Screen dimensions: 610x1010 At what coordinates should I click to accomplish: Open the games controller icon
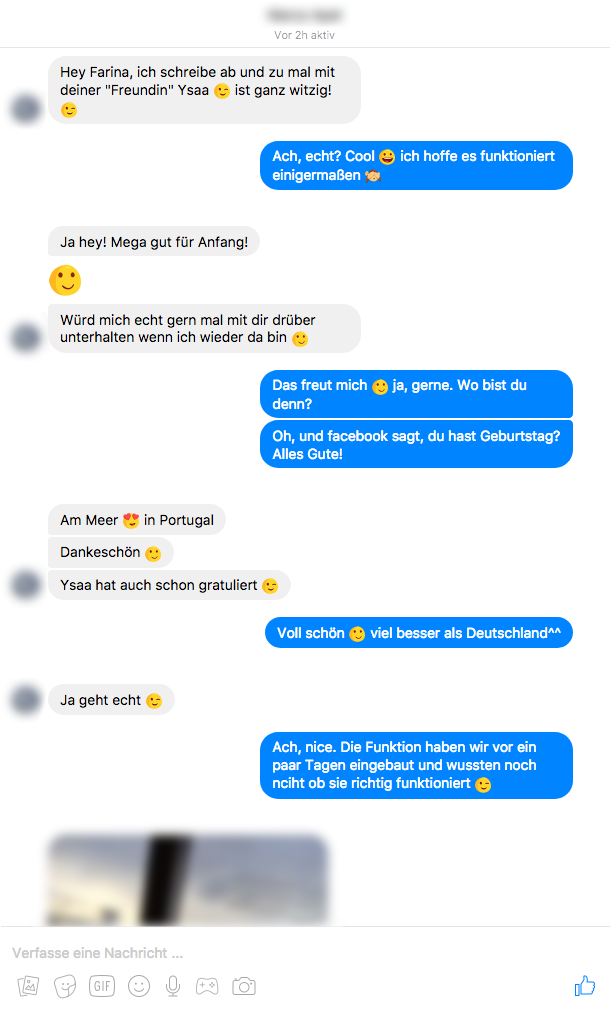(207, 986)
